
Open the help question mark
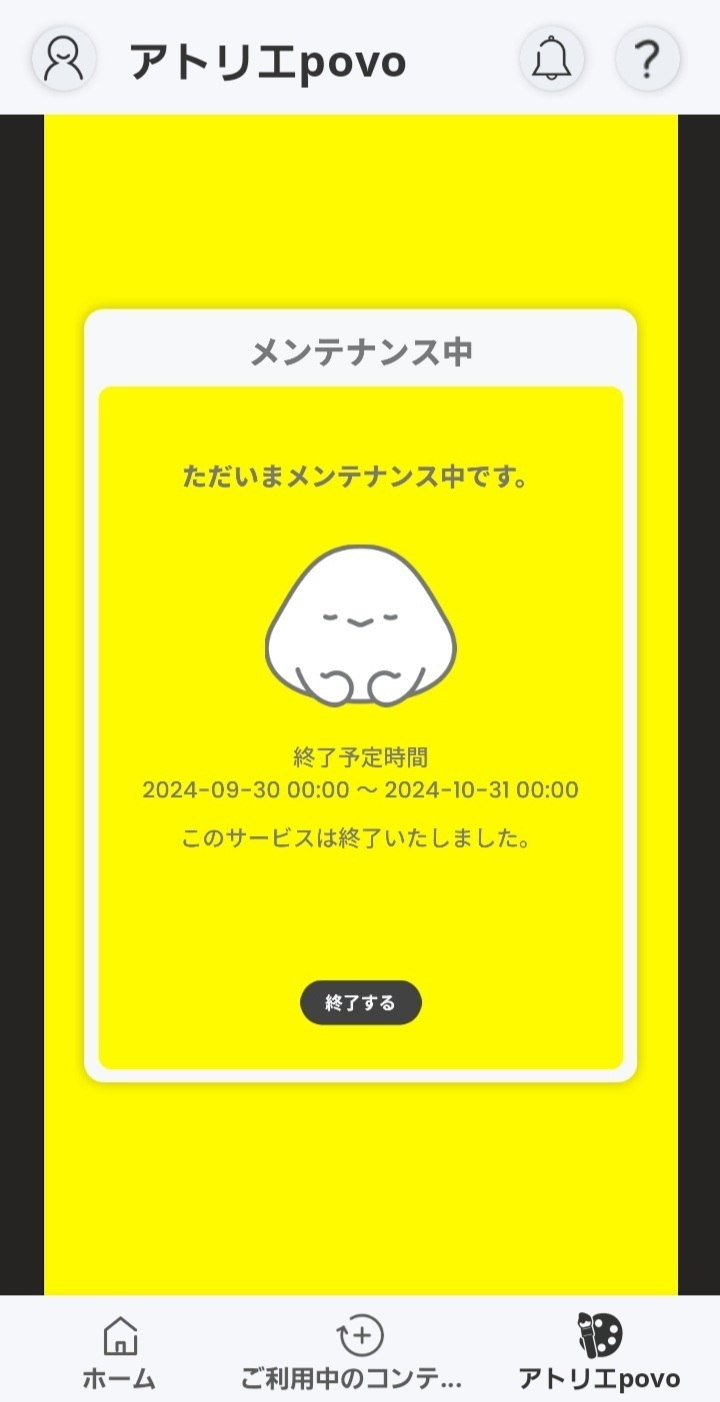[x=647, y=59]
